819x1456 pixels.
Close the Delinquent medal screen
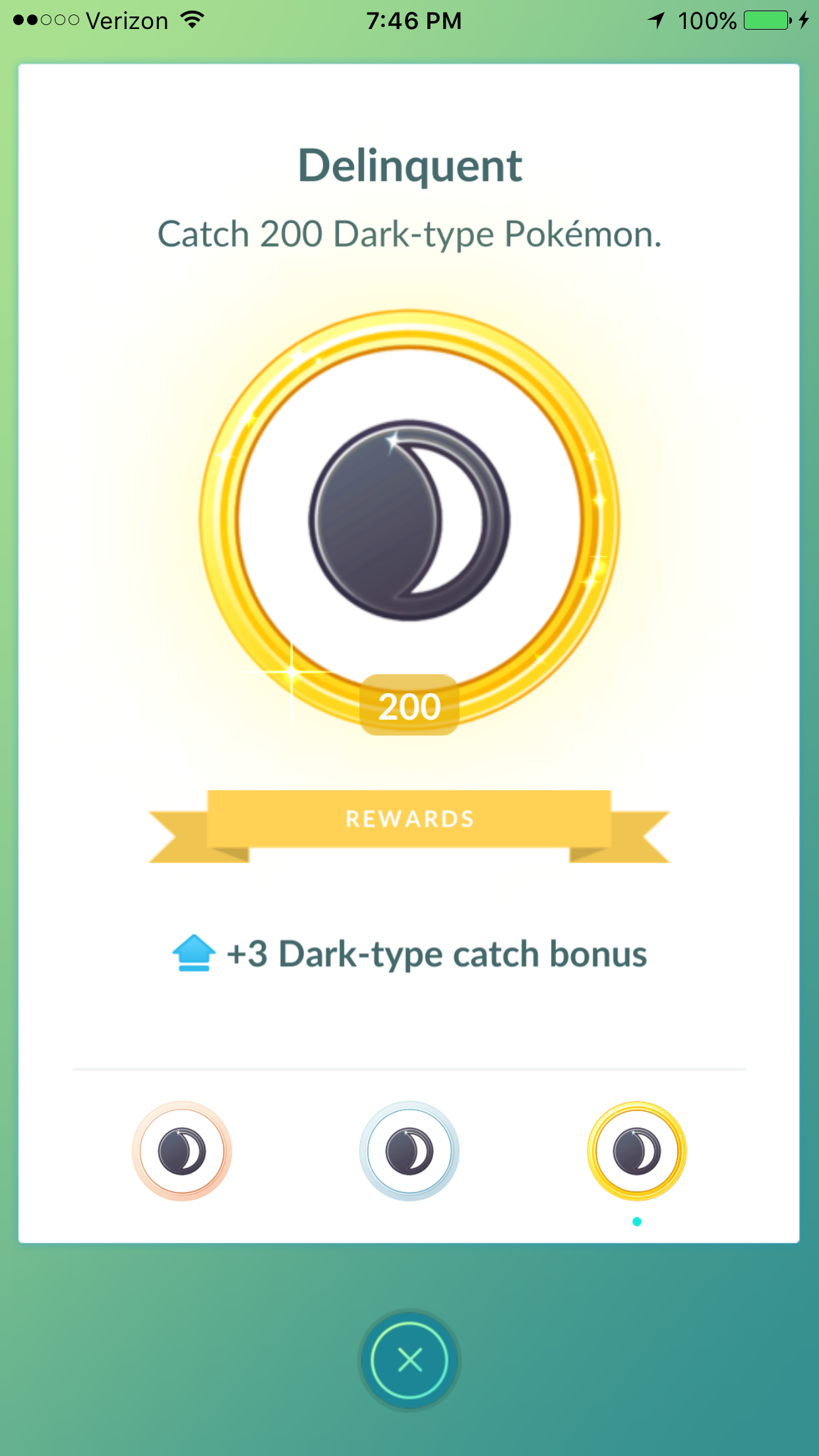(409, 1360)
